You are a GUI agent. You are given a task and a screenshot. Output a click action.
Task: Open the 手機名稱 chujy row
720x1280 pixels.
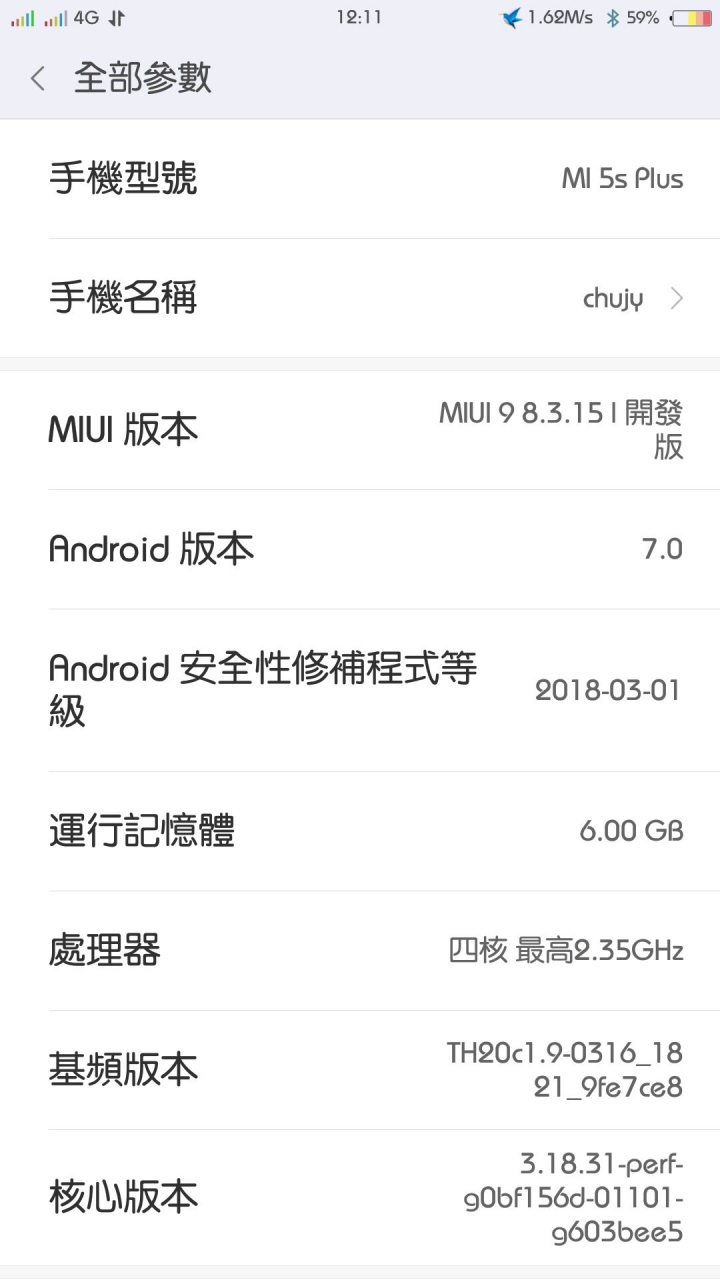pyautogui.click(x=360, y=298)
